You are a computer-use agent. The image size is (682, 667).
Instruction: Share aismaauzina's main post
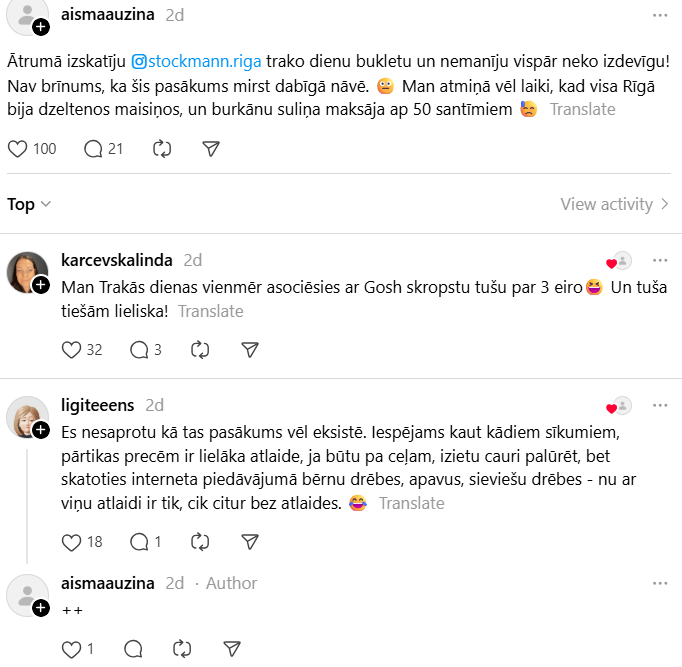[x=211, y=149]
